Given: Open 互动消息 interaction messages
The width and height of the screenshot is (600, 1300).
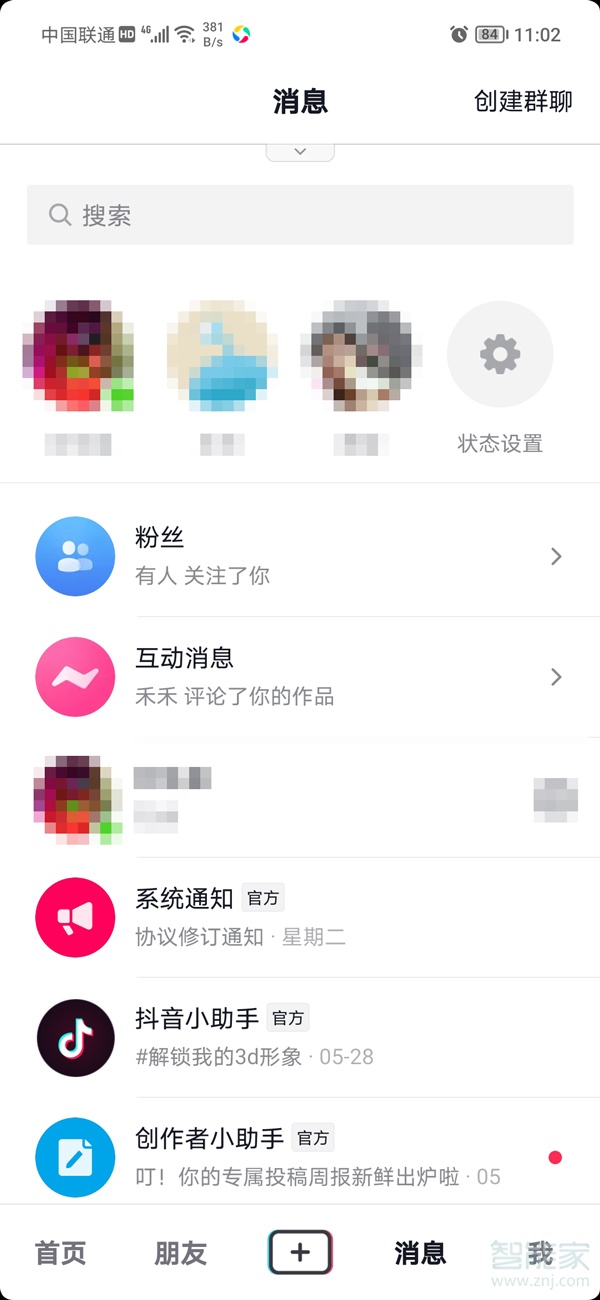Looking at the screenshot, I should point(300,677).
